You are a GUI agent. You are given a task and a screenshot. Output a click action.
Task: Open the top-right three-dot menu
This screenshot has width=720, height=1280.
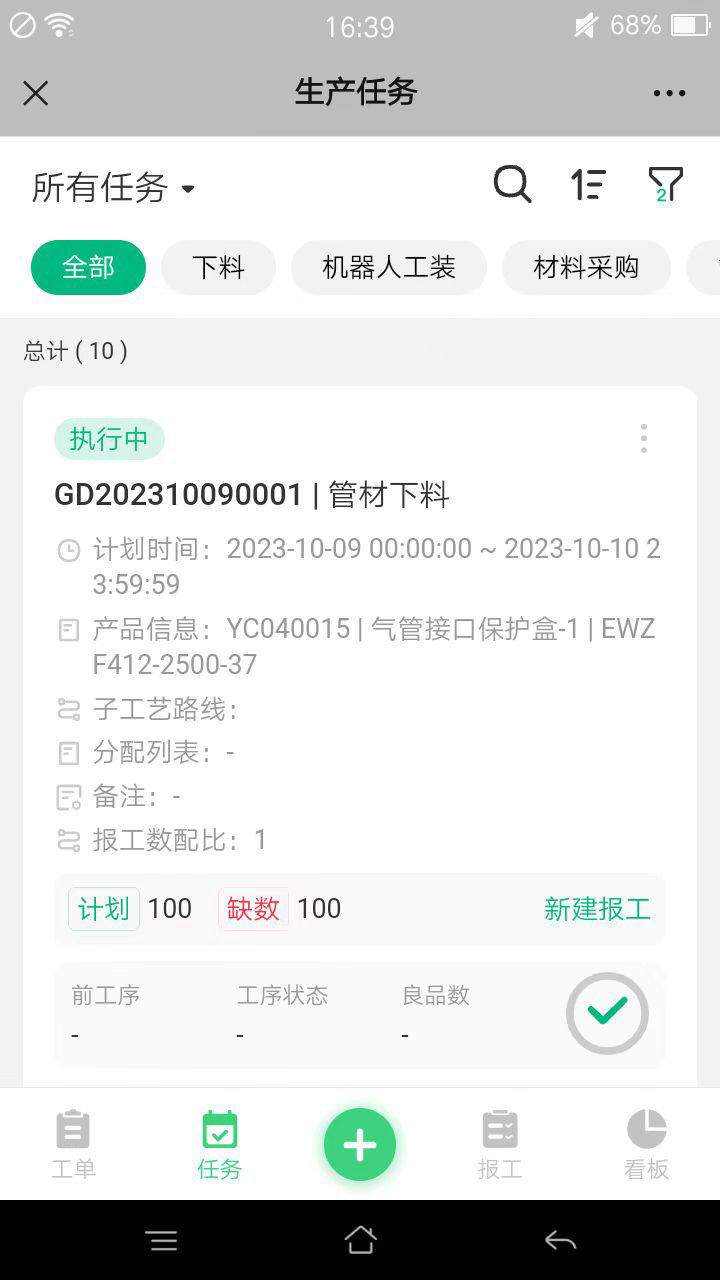[x=669, y=93]
